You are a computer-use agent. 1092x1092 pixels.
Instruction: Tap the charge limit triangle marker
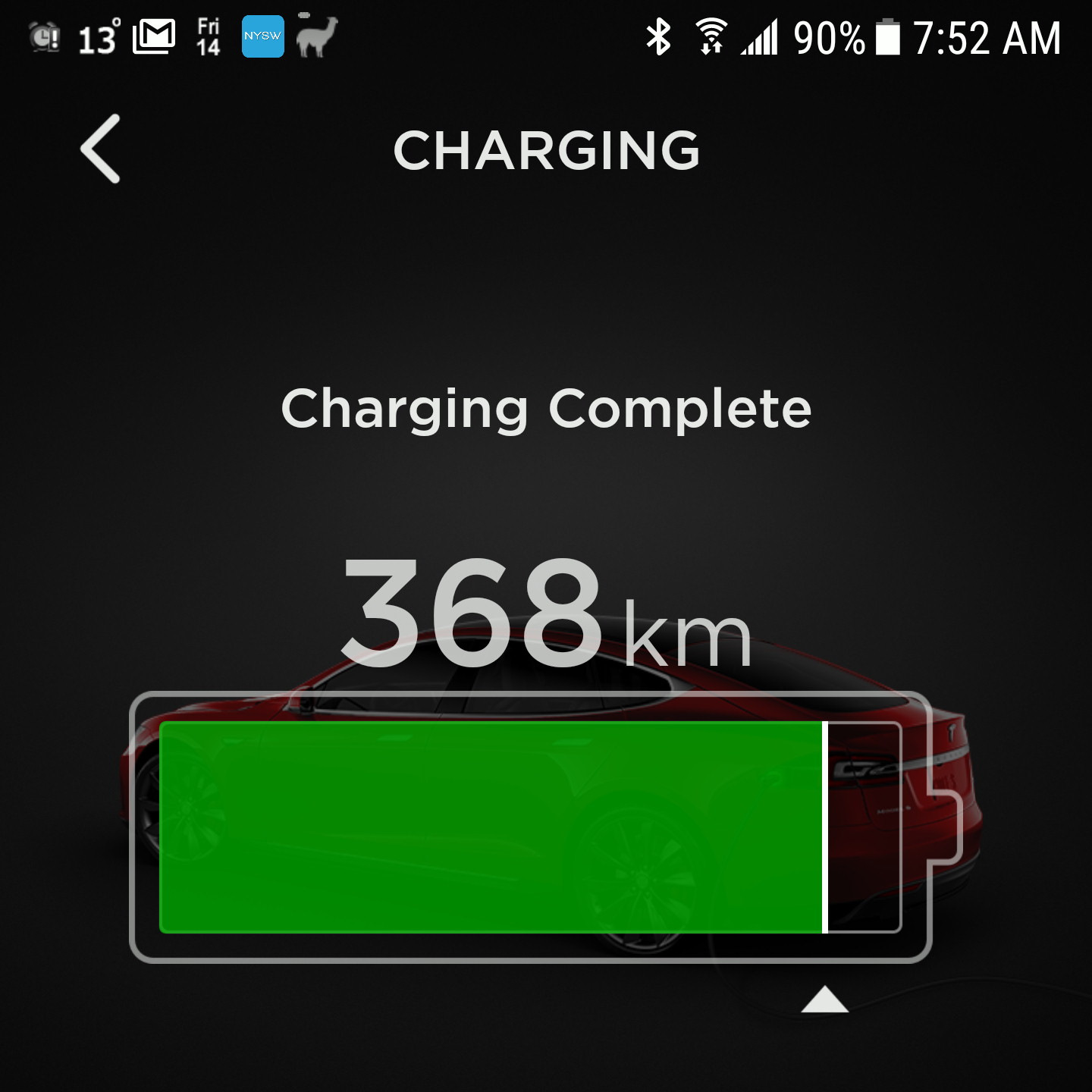point(824,1000)
